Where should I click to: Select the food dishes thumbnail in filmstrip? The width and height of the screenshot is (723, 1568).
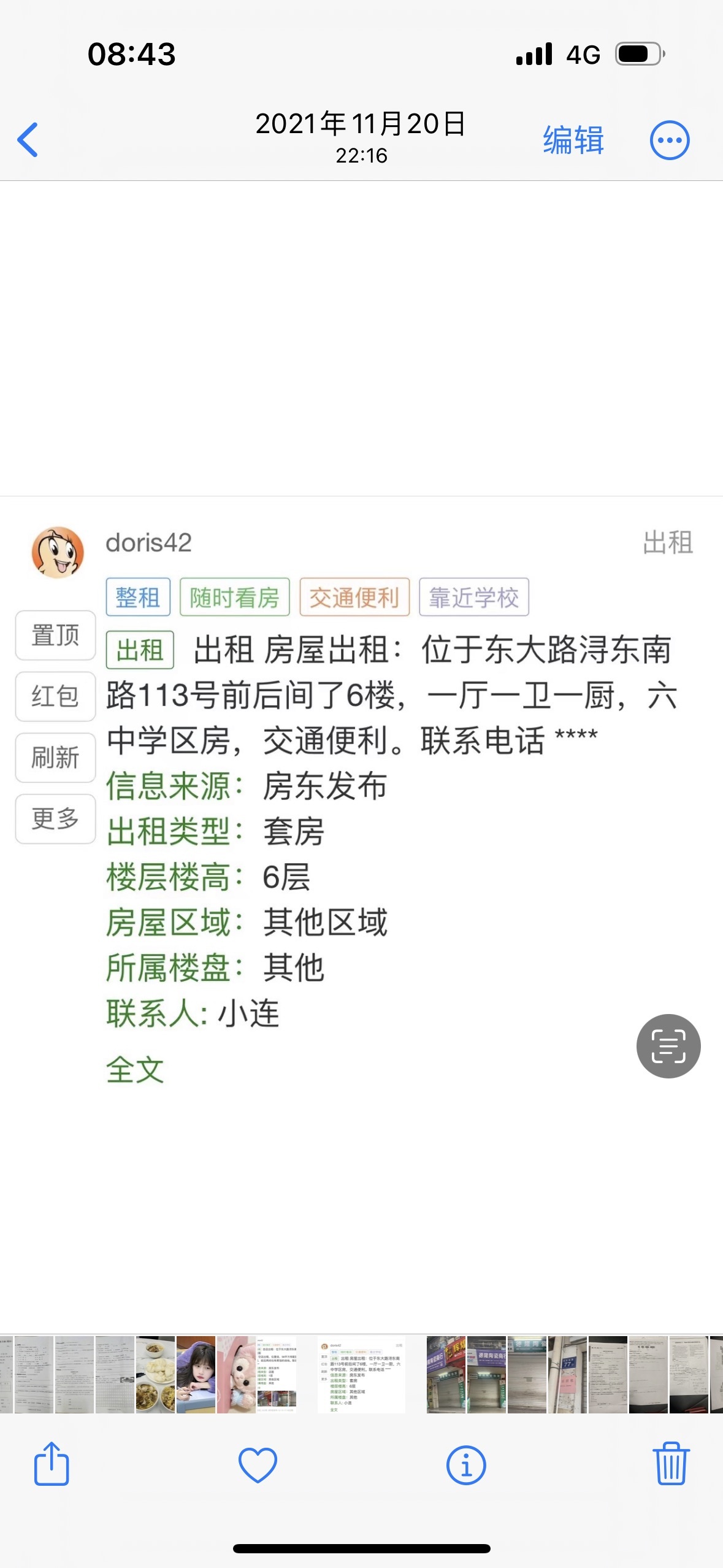point(155,1375)
